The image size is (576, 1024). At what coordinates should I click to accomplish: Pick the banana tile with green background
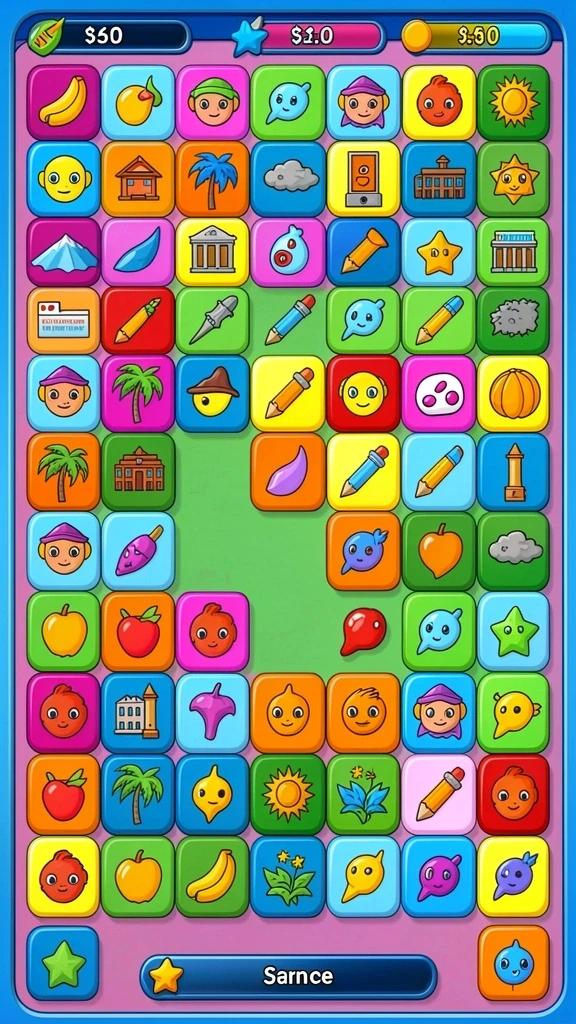[213, 876]
